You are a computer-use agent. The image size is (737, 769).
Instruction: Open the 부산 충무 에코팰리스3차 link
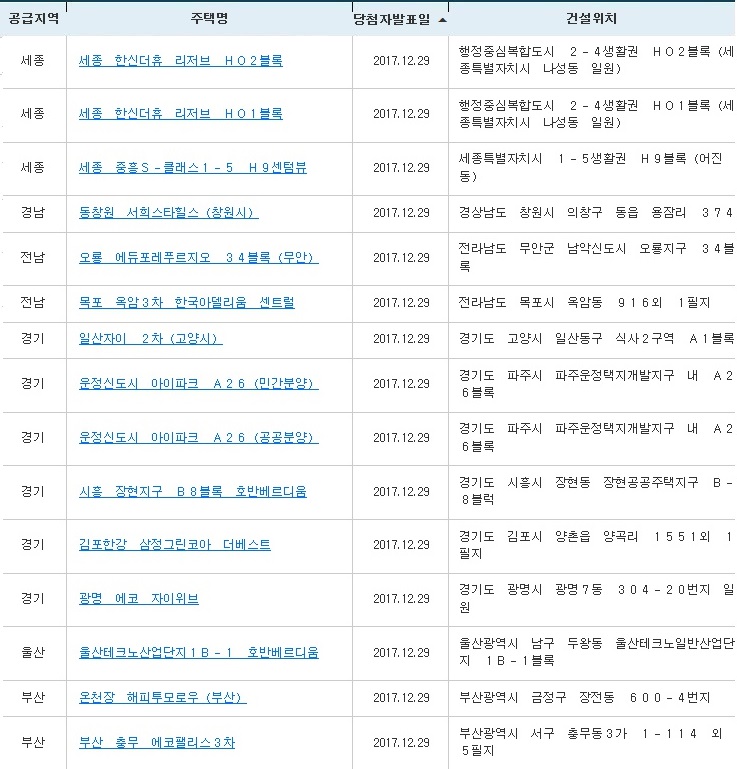pos(156,742)
